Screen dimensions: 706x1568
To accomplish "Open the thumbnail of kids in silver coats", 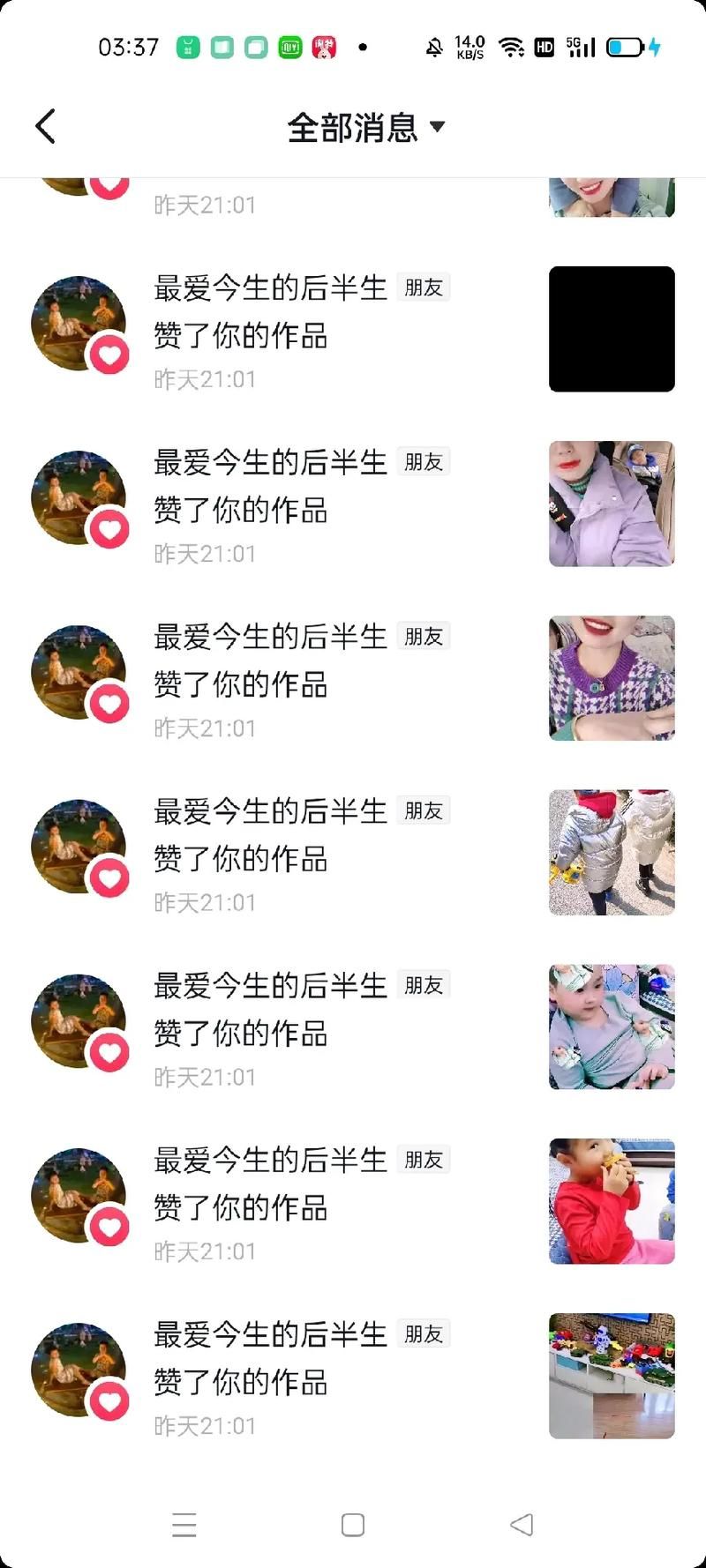I will click(x=612, y=853).
